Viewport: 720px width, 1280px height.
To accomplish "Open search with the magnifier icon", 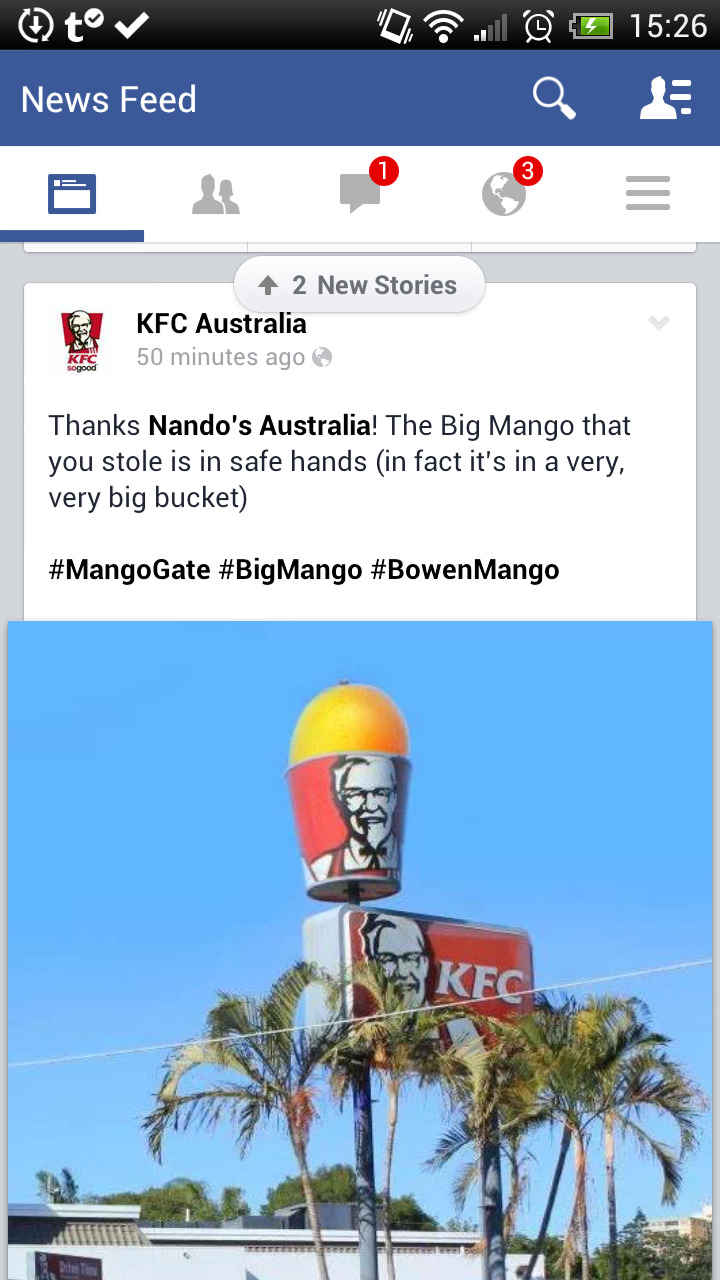I will (553, 99).
